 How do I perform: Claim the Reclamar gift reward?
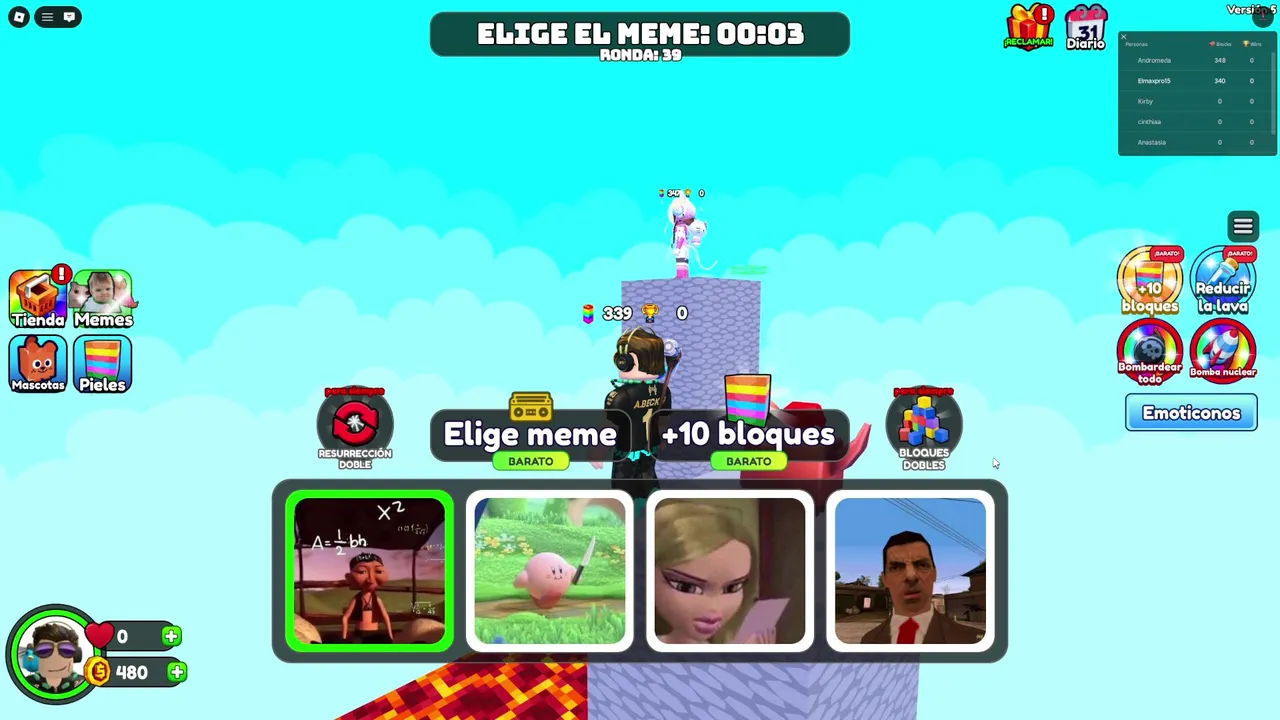tap(1029, 28)
